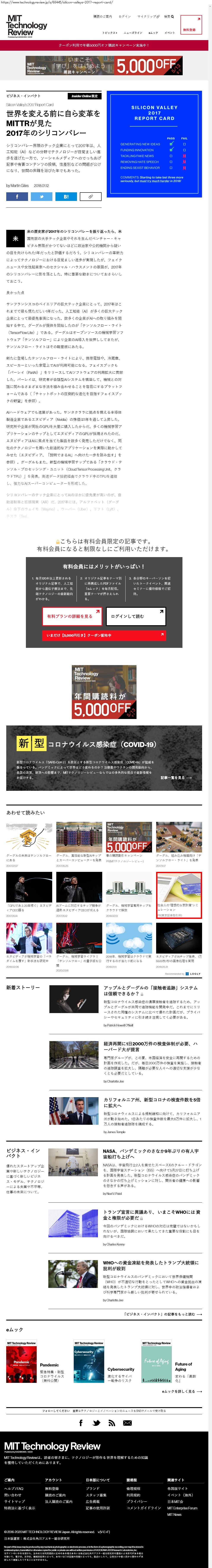
Task: Open the email newsletter icon in footer
Action: (x=127, y=1422)
